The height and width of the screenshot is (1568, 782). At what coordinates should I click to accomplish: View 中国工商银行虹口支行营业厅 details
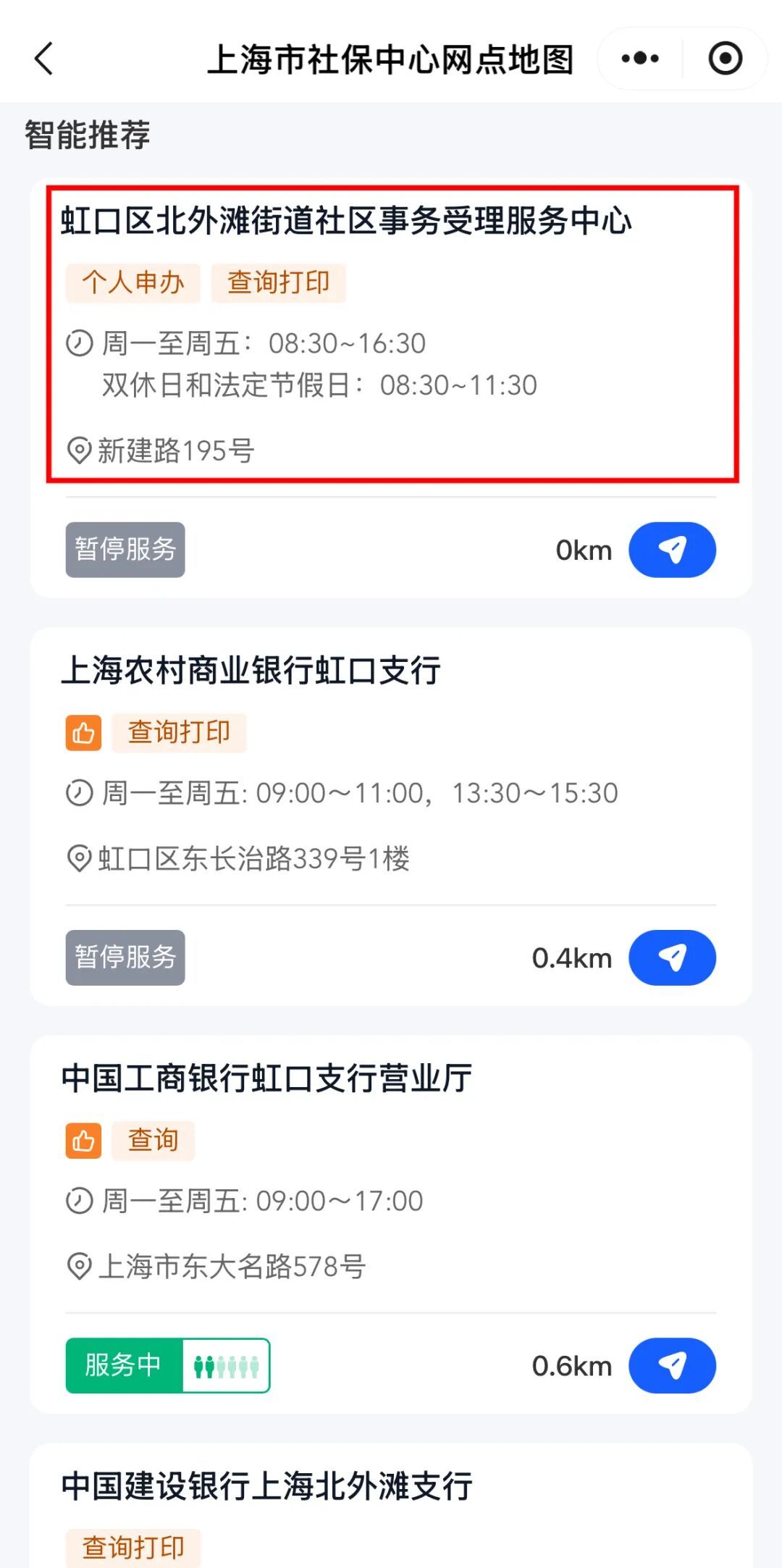click(266, 1078)
